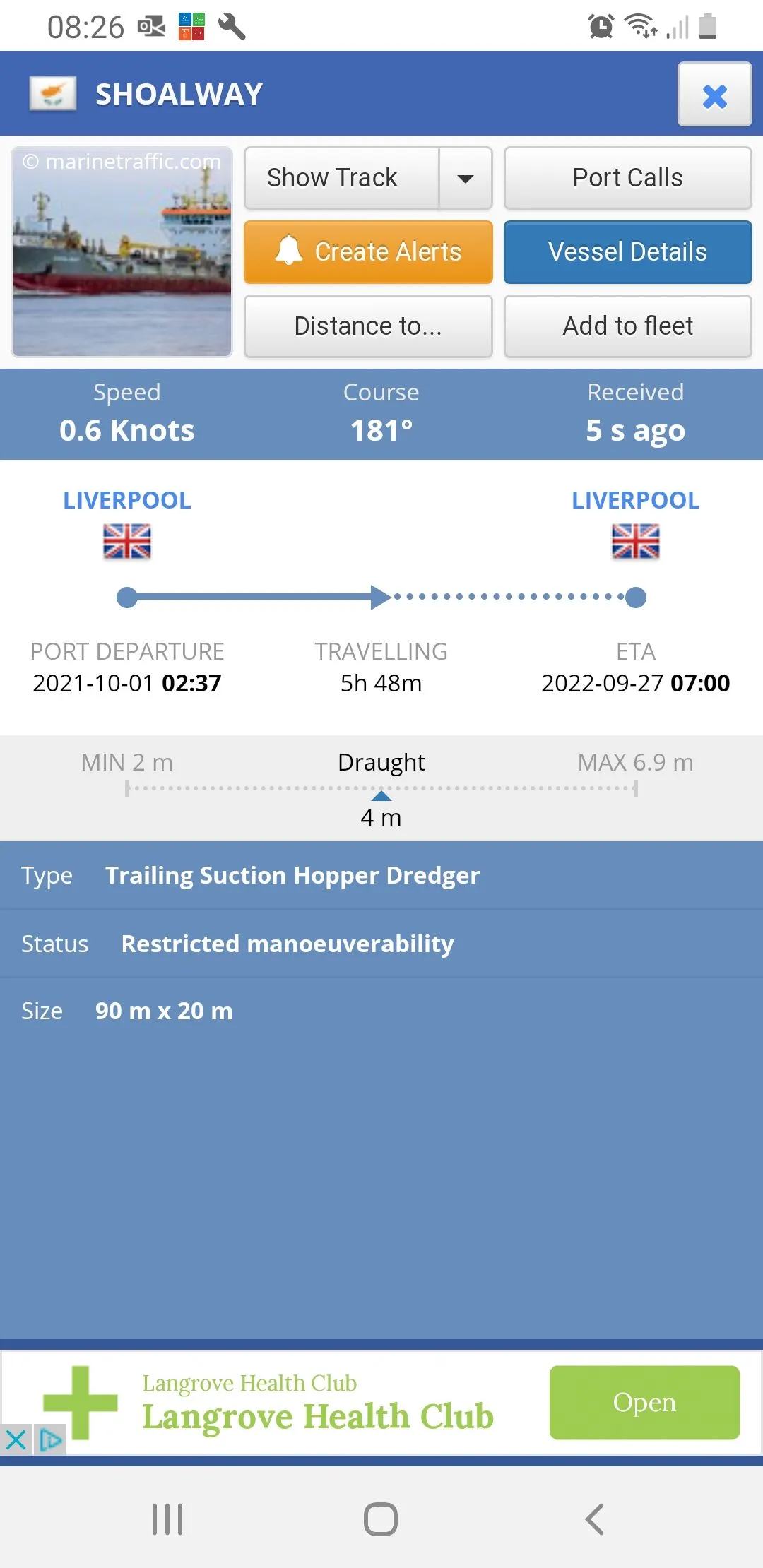Screen dimensions: 763x1568
Task: Open Port Calls
Action: [x=627, y=178]
